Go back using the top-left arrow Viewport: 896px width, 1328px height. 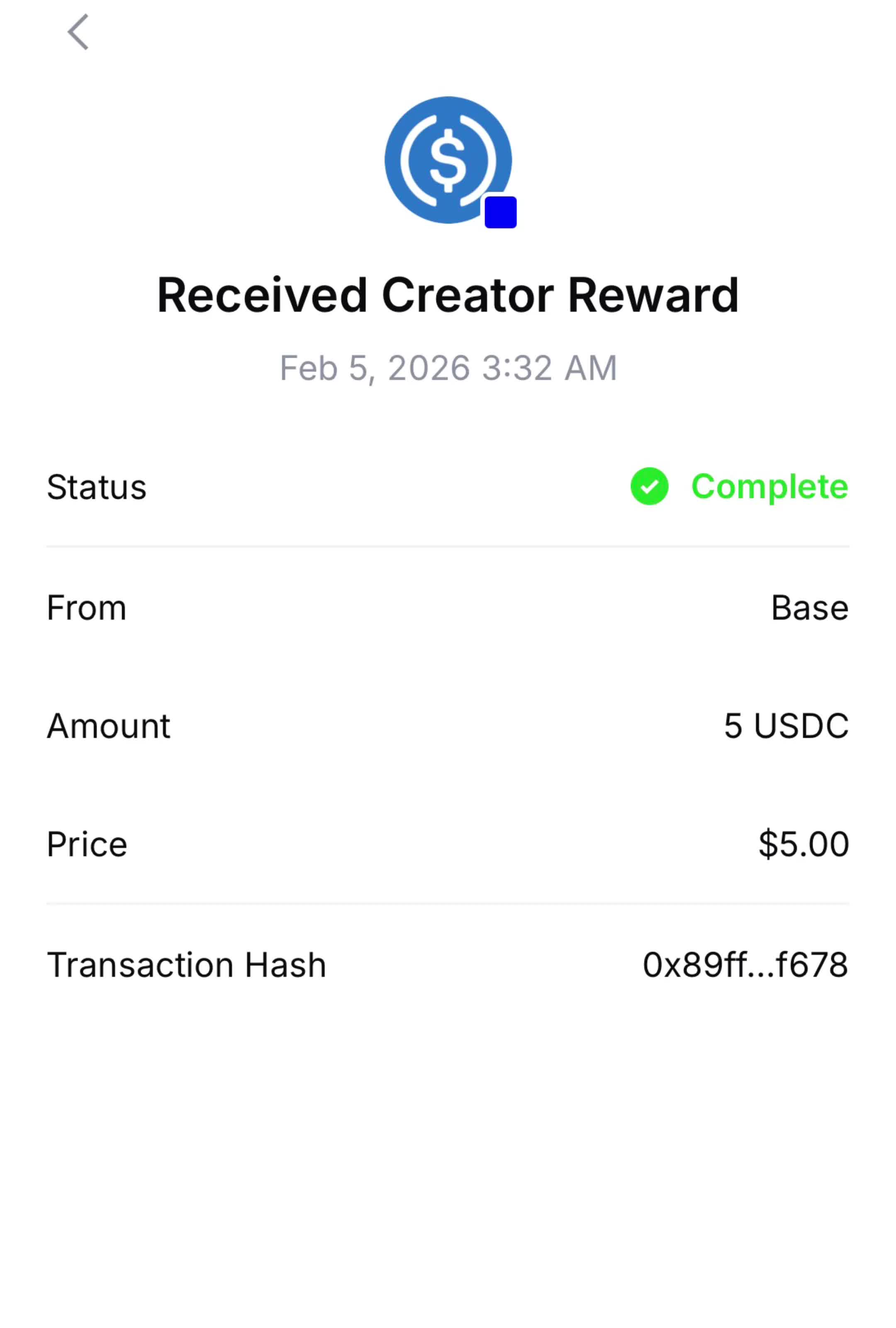[78, 32]
